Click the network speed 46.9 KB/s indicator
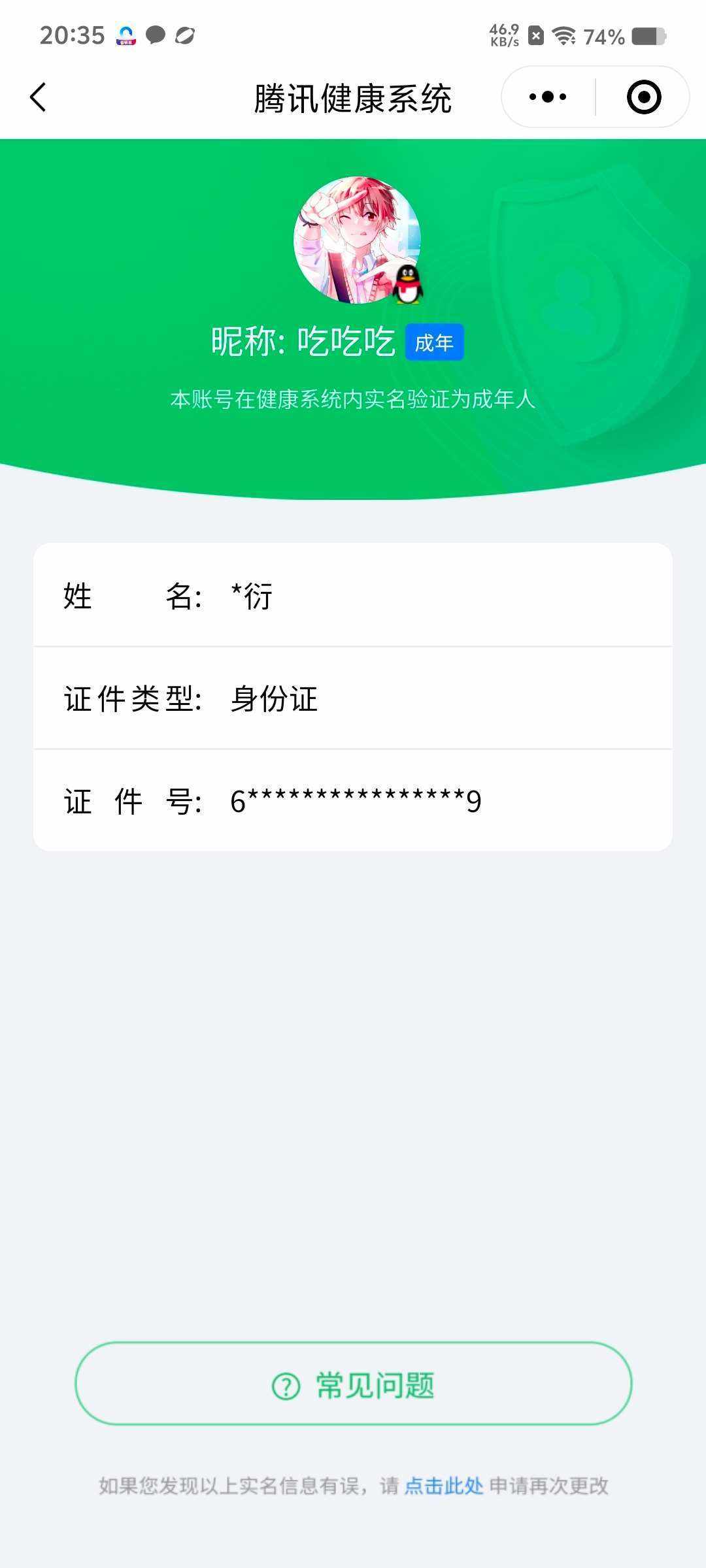 (503, 34)
